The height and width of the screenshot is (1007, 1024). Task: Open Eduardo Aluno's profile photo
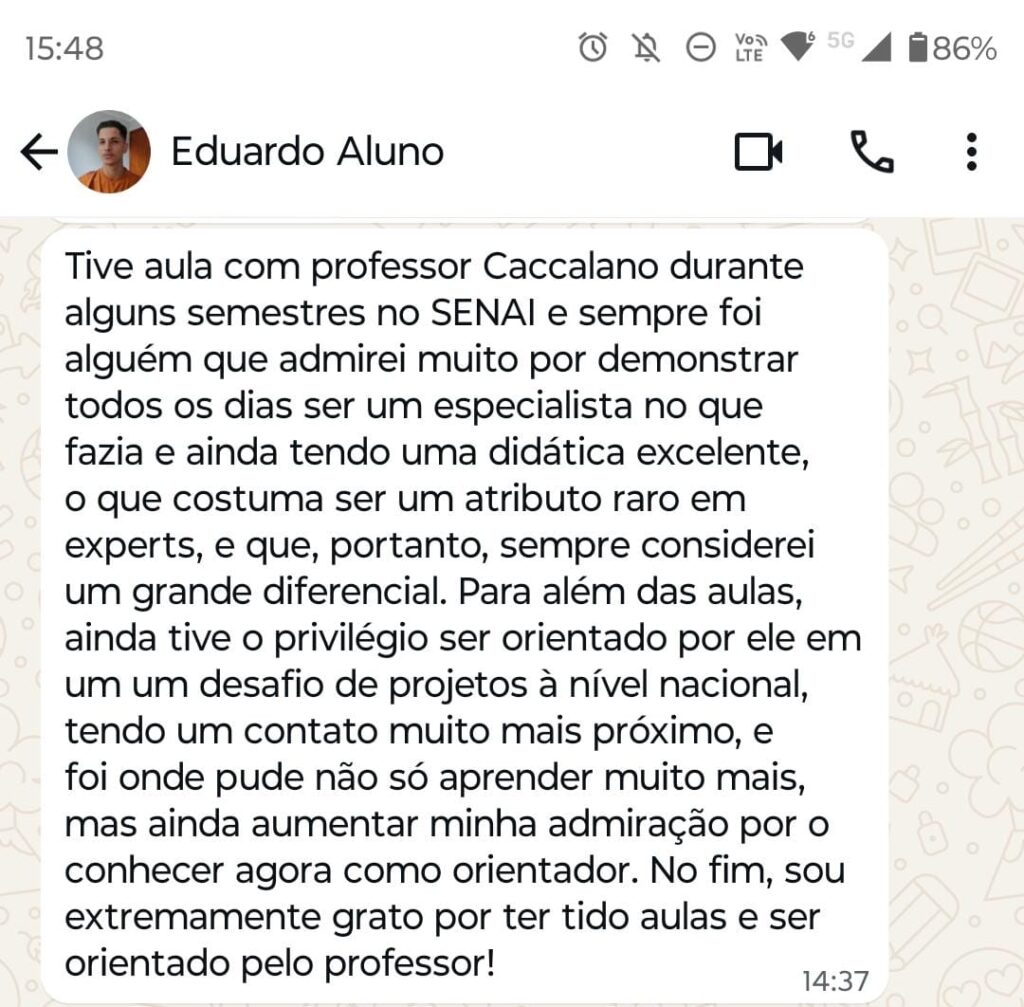pos(109,152)
